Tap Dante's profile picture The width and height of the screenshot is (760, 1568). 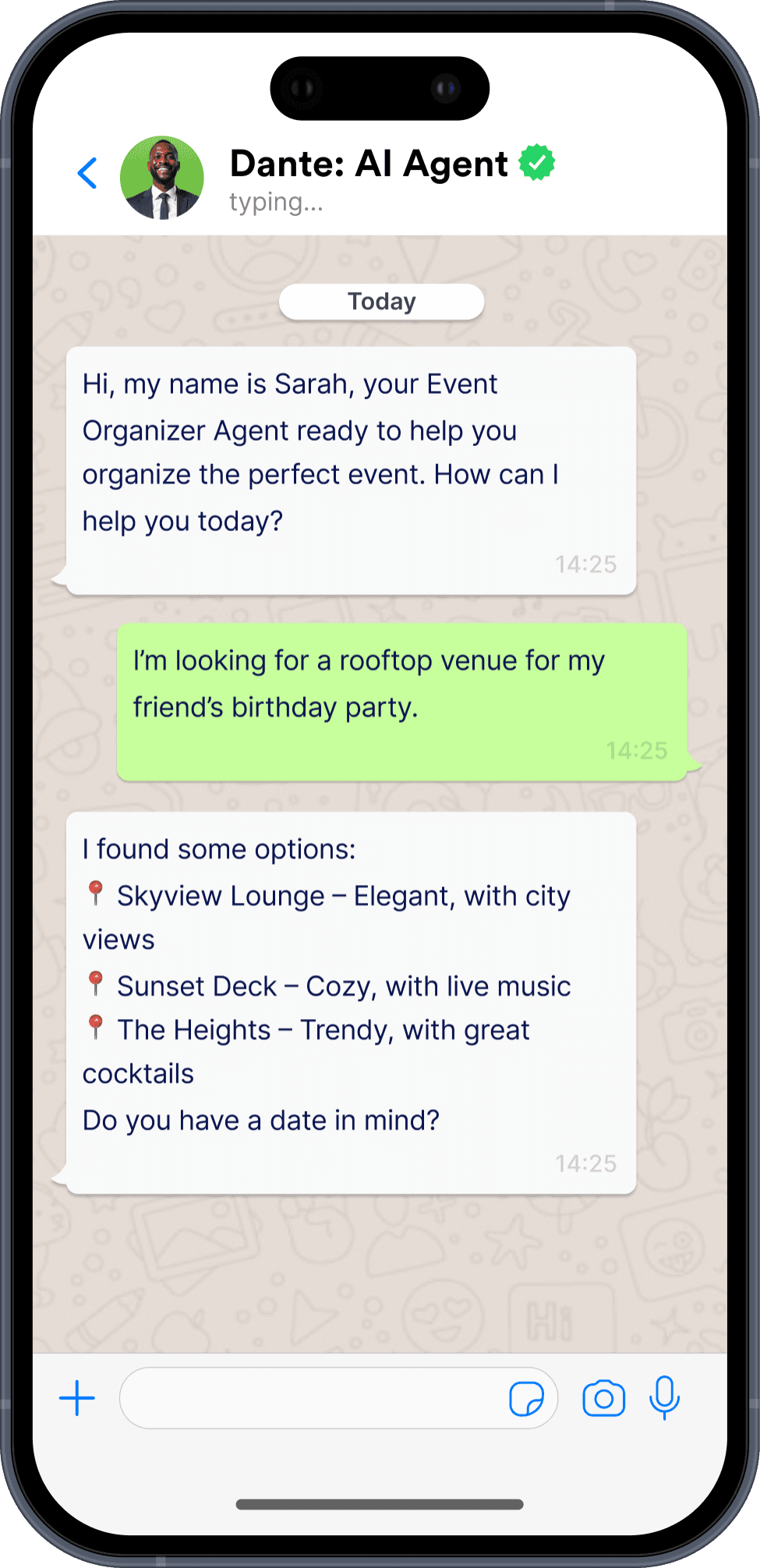(161, 176)
